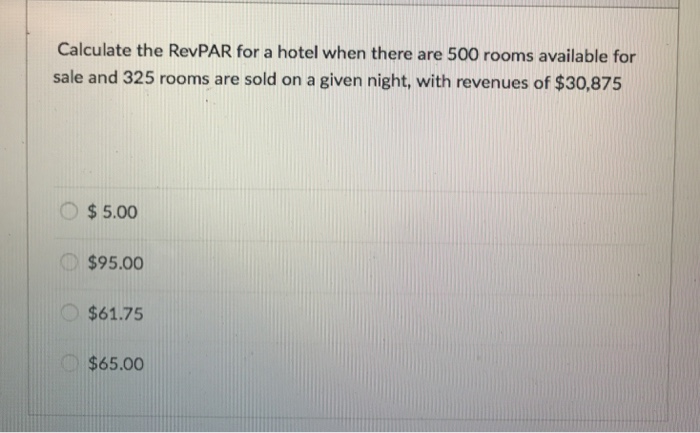Select the $ 5.00 answer option
The height and width of the screenshot is (433, 700).
(x=70, y=213)
